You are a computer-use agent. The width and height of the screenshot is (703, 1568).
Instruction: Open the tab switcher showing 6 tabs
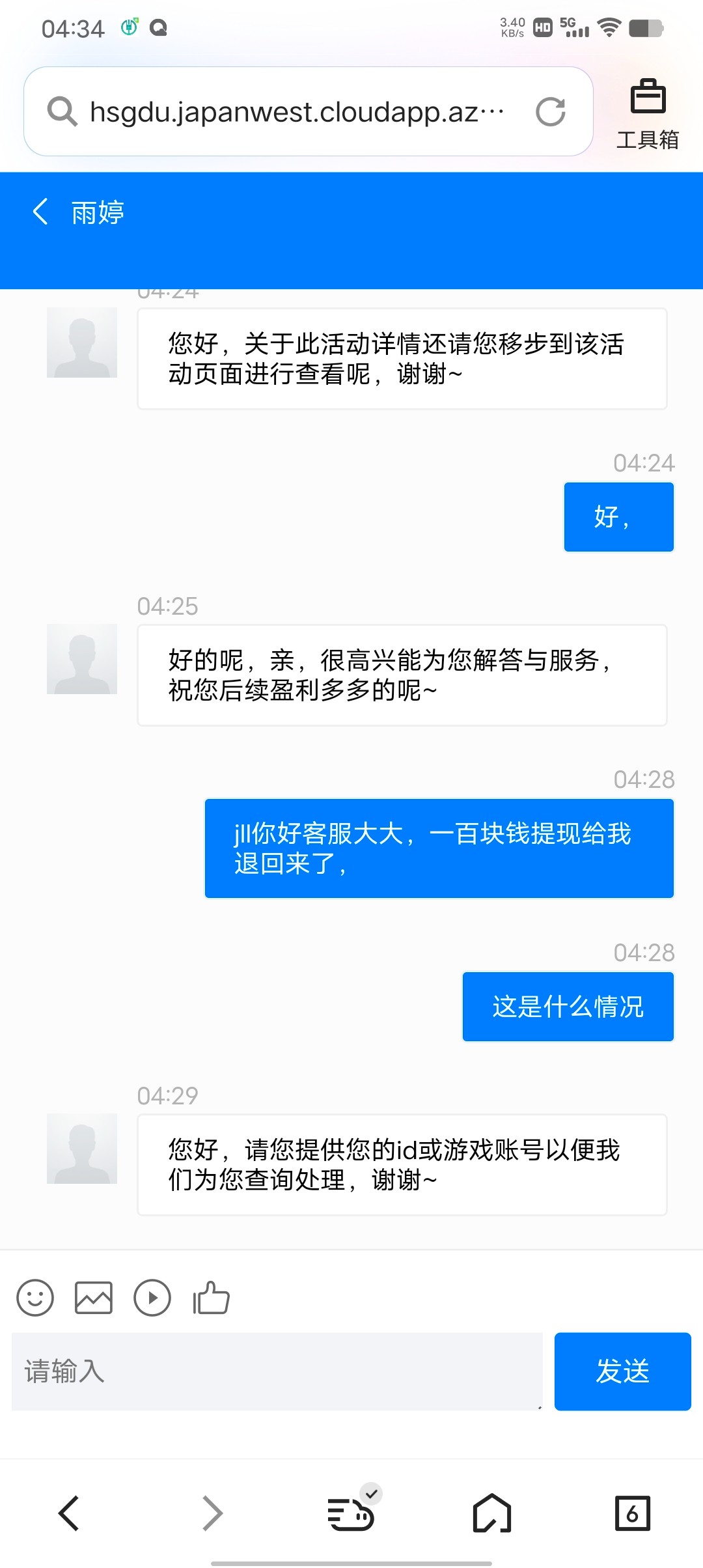[632, 1513]
